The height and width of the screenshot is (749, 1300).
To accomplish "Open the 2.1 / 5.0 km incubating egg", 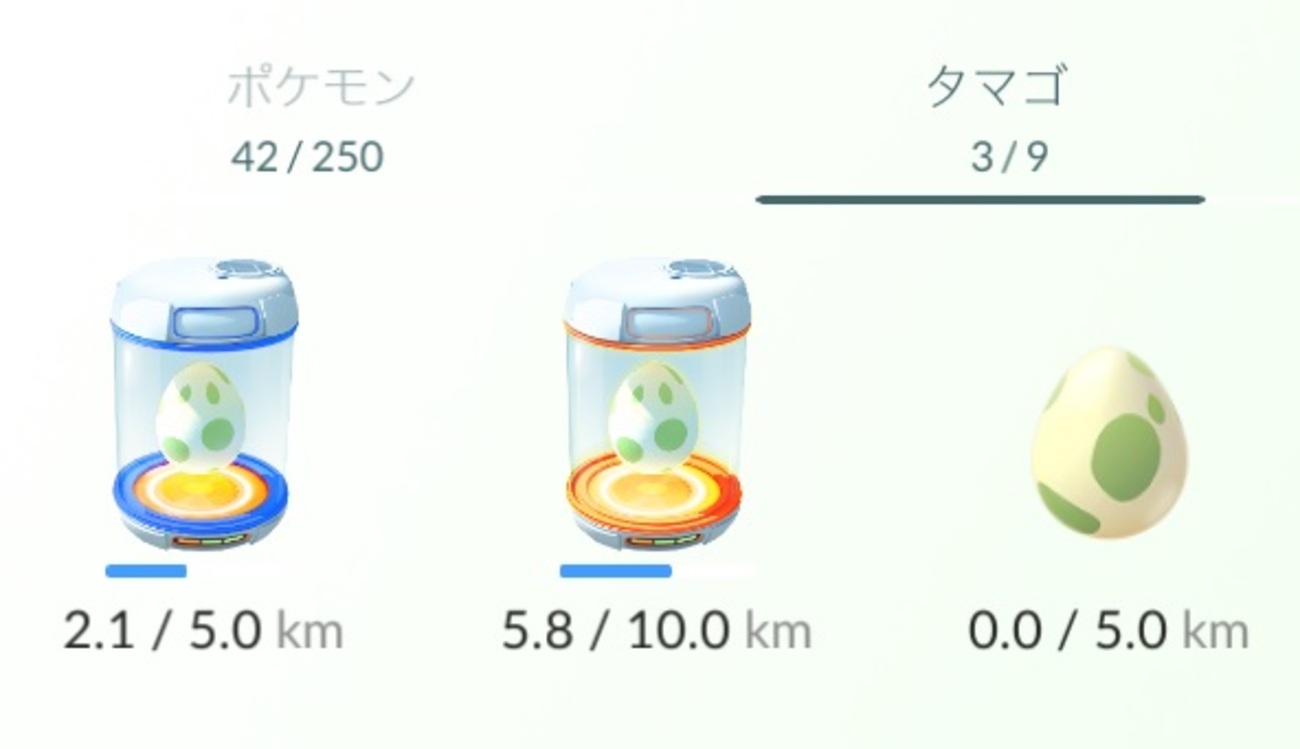I will coord(201,405).
